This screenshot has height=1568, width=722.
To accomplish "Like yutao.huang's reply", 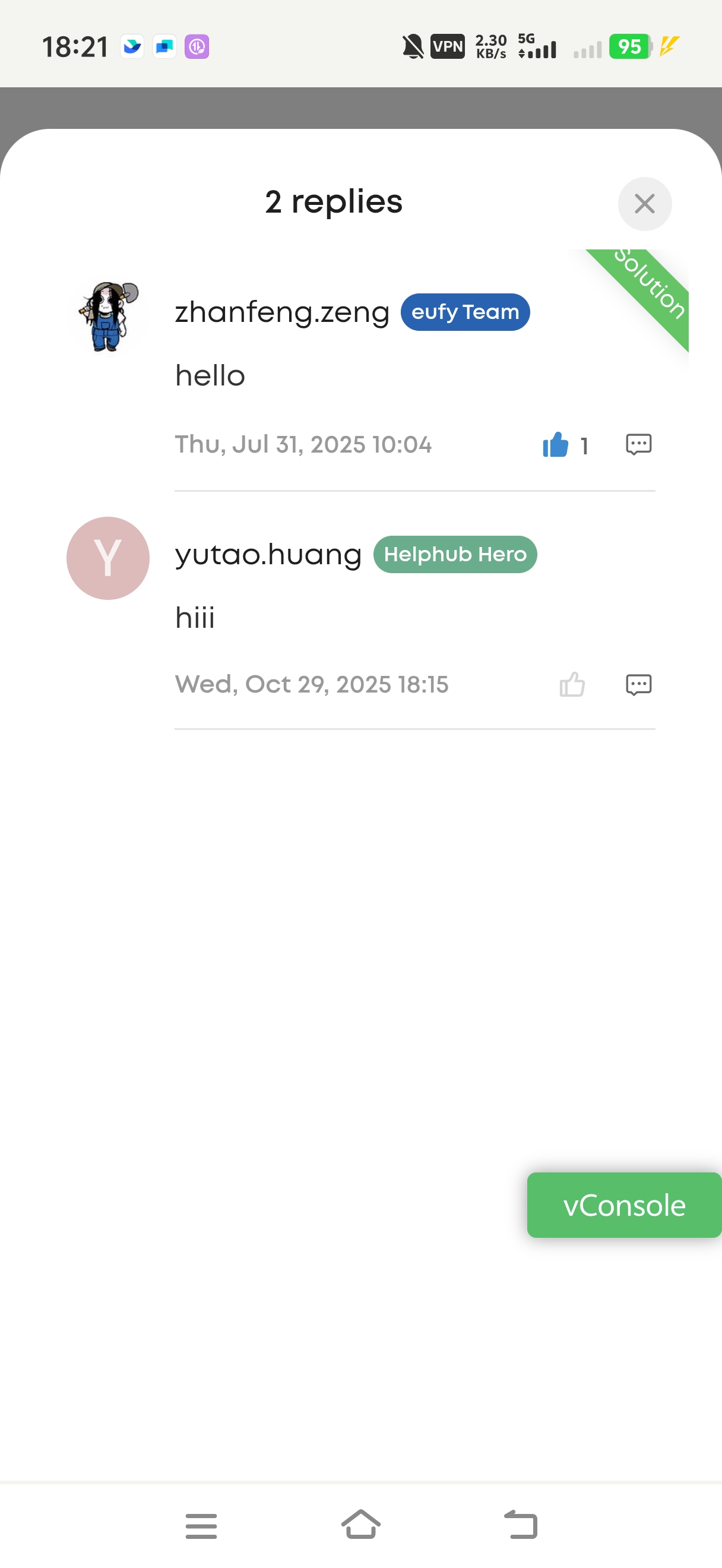I will [x=572, y=685].
